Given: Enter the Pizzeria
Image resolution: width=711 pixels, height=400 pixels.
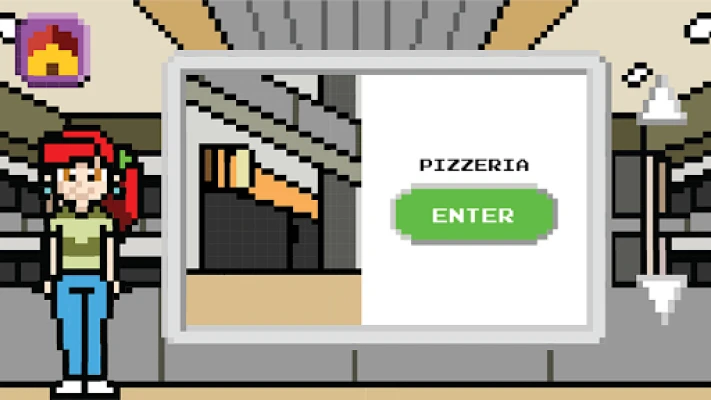Looking at the screenshot, I should [473, 215].
